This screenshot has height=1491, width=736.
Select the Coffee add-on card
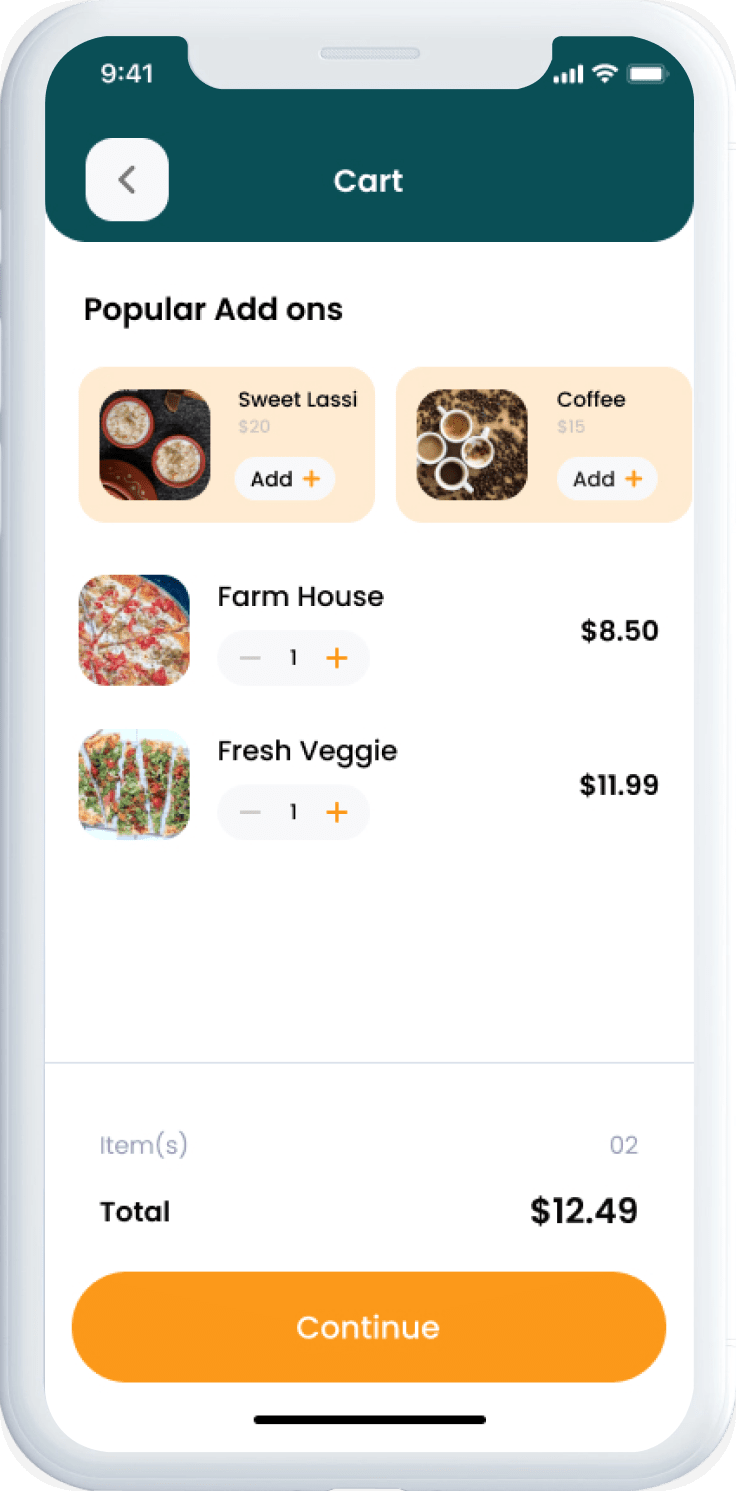point(543,444)
